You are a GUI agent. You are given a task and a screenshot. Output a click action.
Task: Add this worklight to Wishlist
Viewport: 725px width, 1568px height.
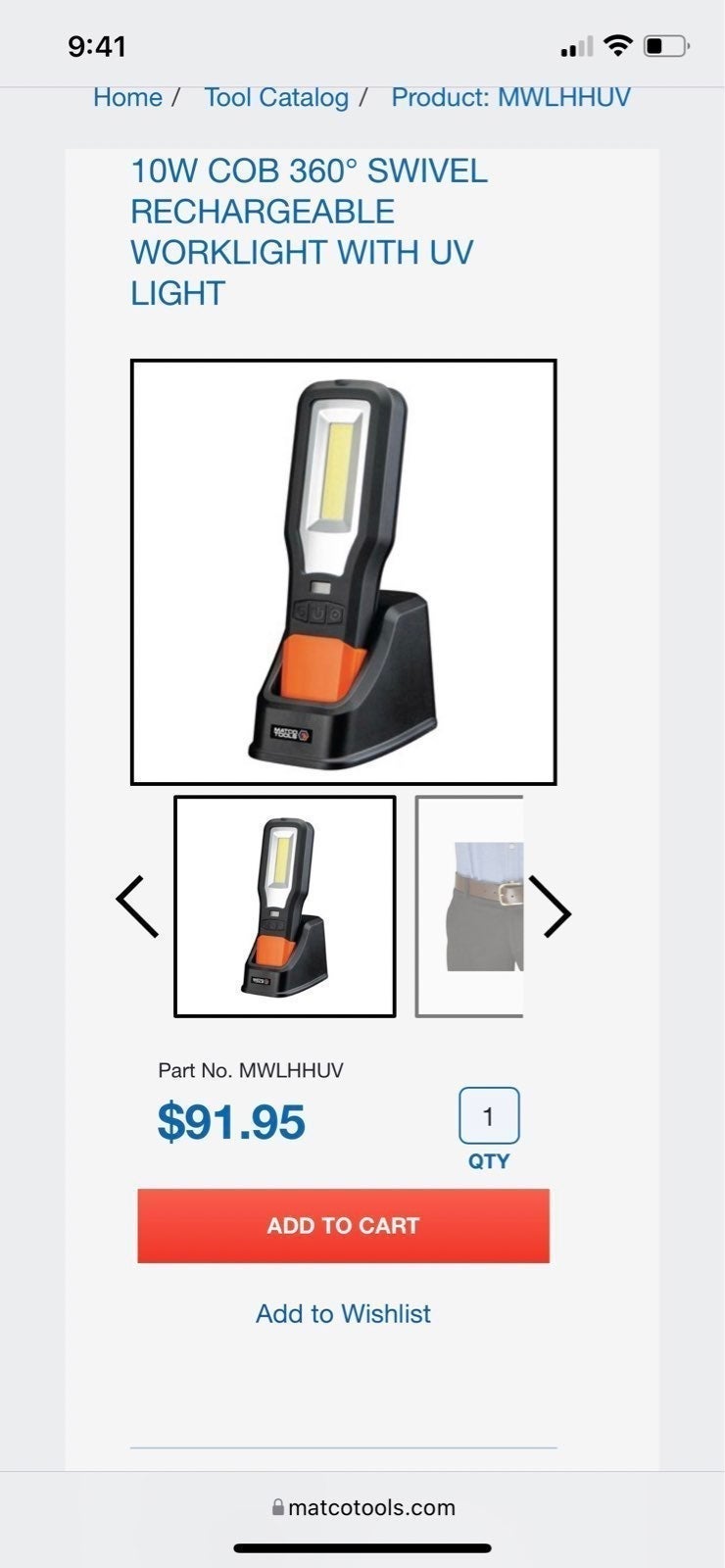(343, 1313)
